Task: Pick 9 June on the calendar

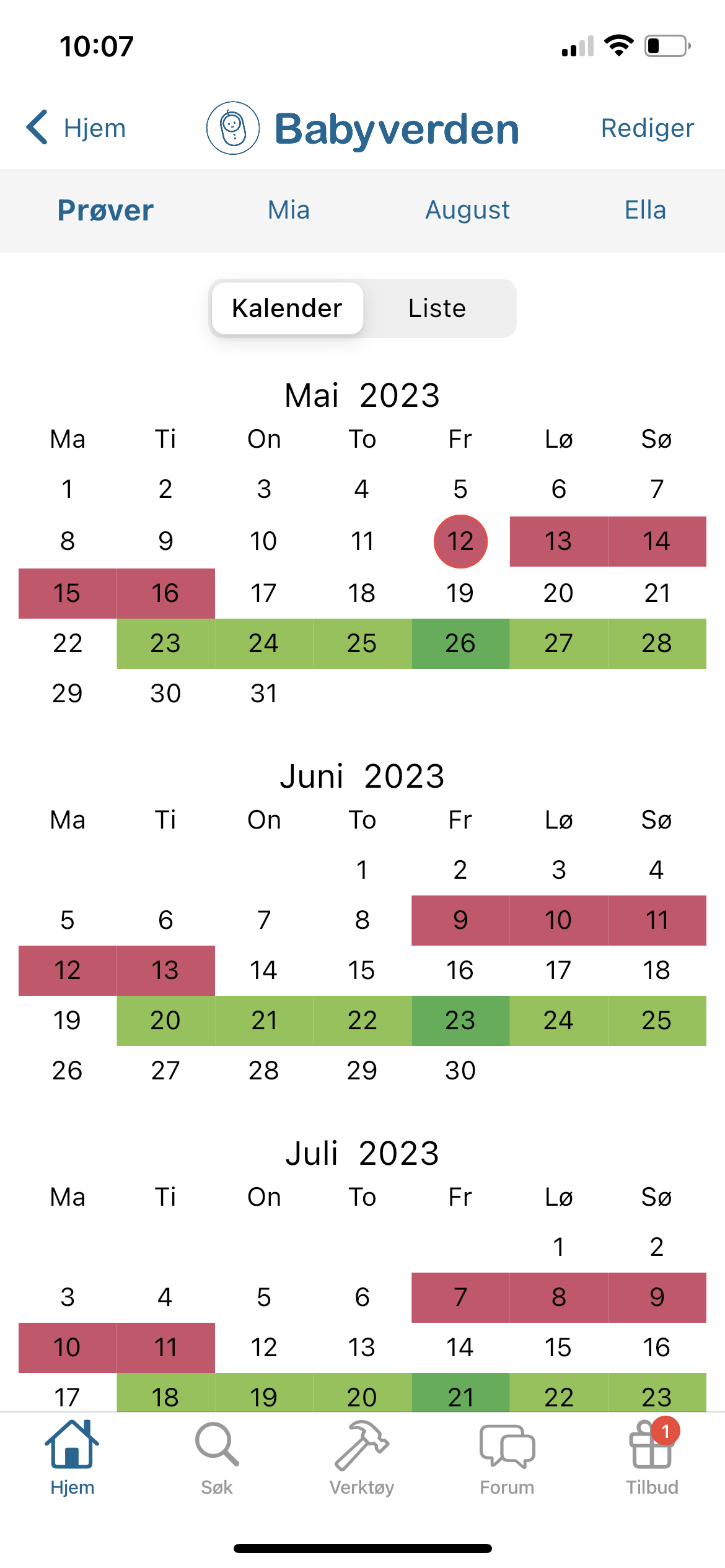Action: click(460, 920)
